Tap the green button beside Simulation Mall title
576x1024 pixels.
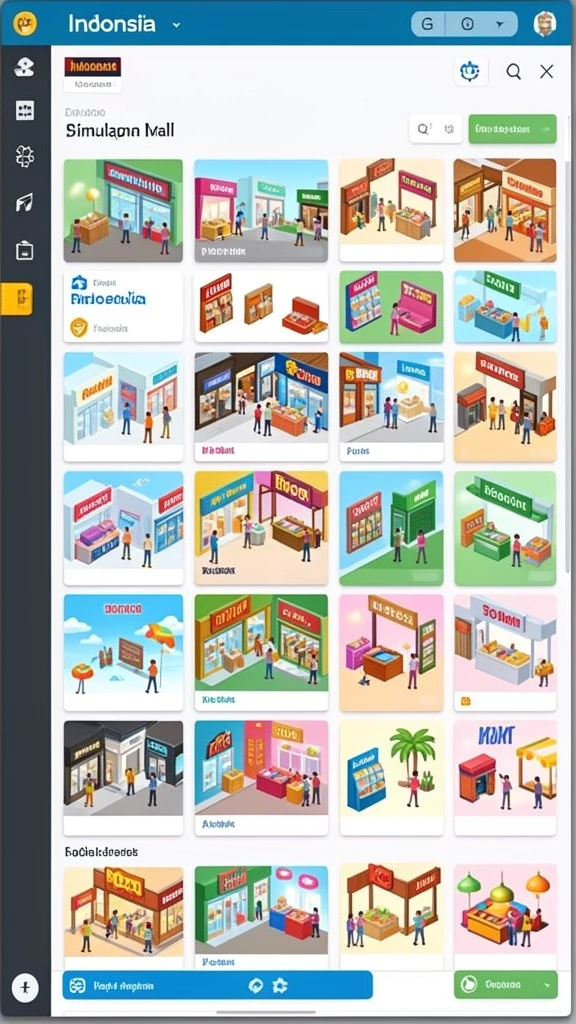[x=512, y=129]
